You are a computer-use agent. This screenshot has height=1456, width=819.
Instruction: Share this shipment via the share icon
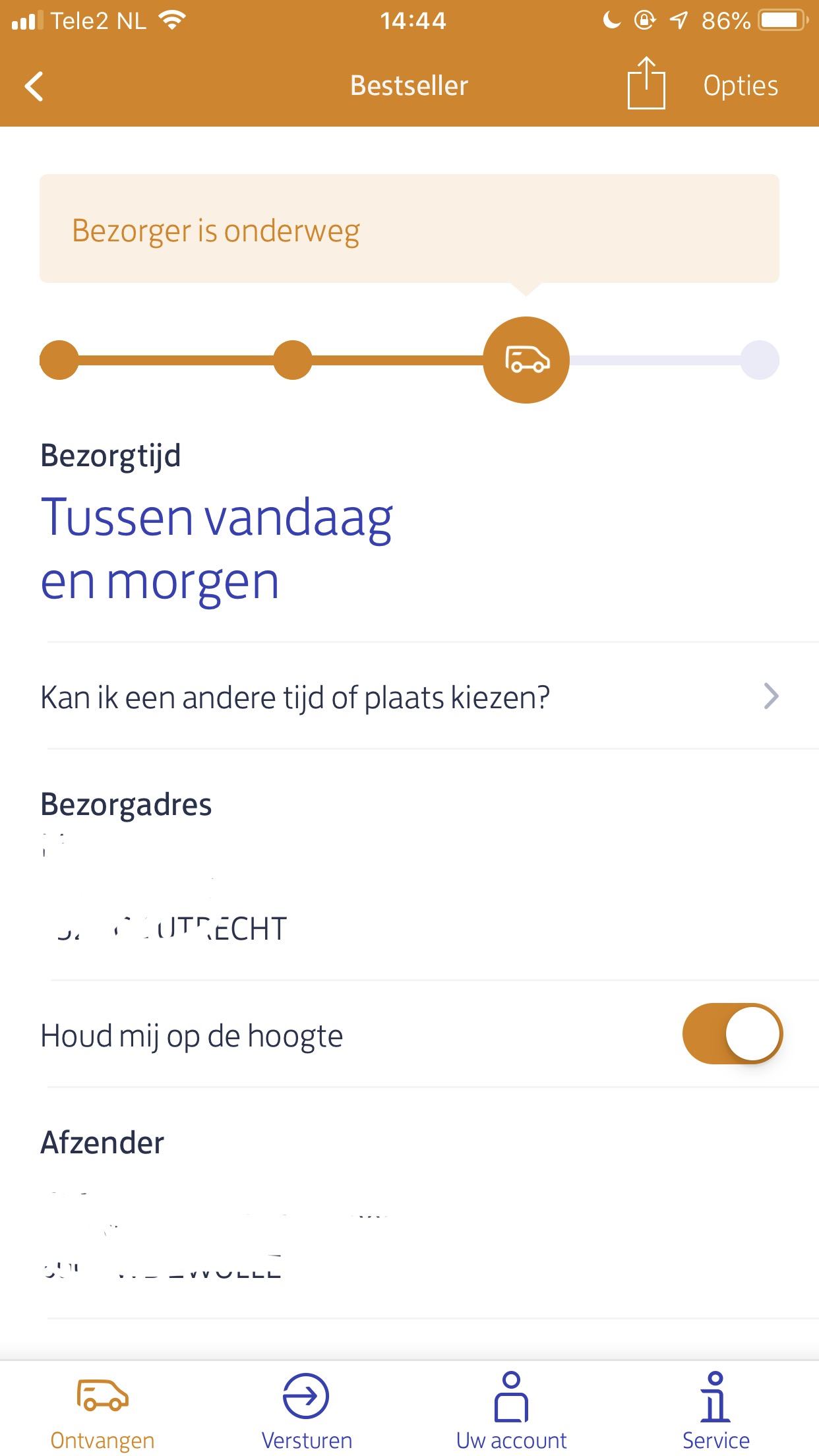[646, 84]
